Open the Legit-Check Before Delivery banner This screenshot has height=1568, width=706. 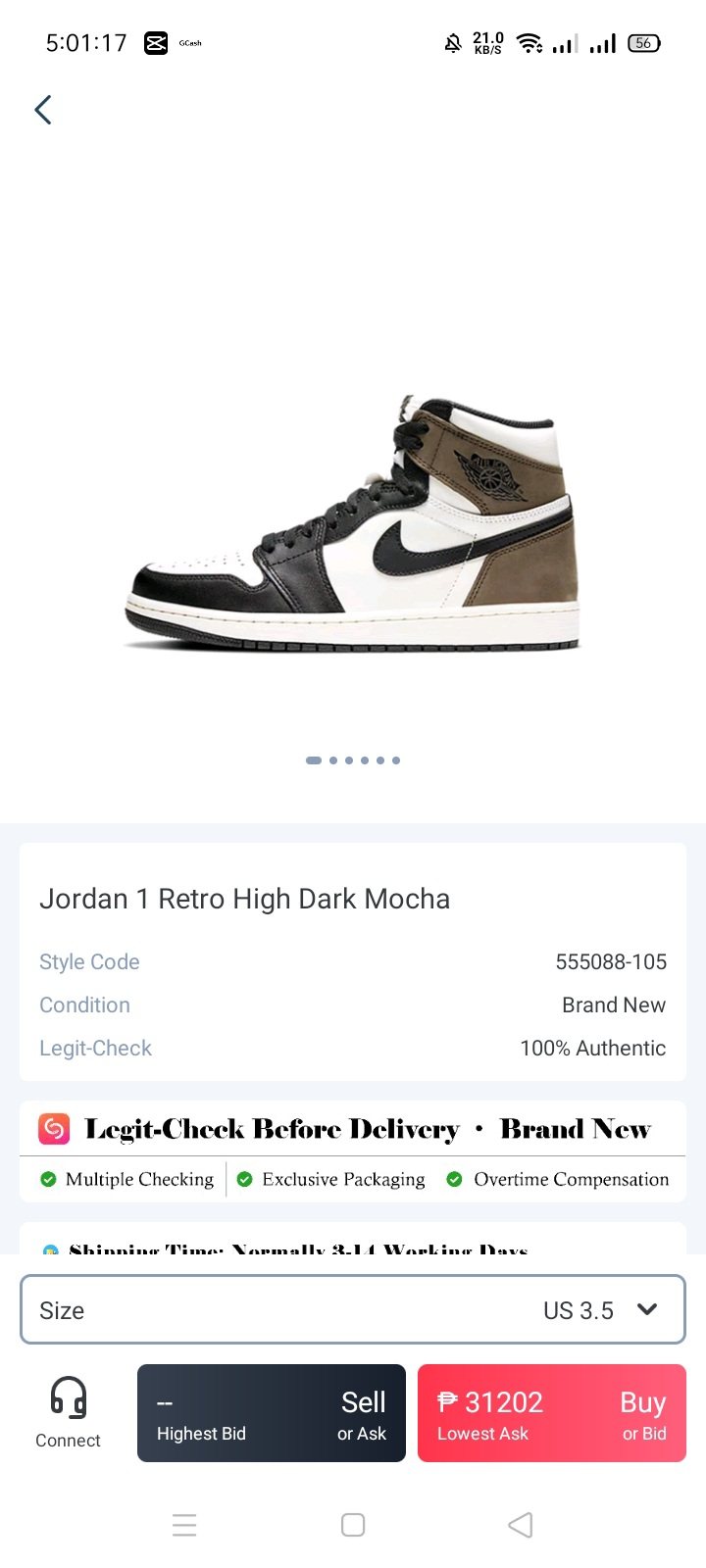click(352, 1130)
